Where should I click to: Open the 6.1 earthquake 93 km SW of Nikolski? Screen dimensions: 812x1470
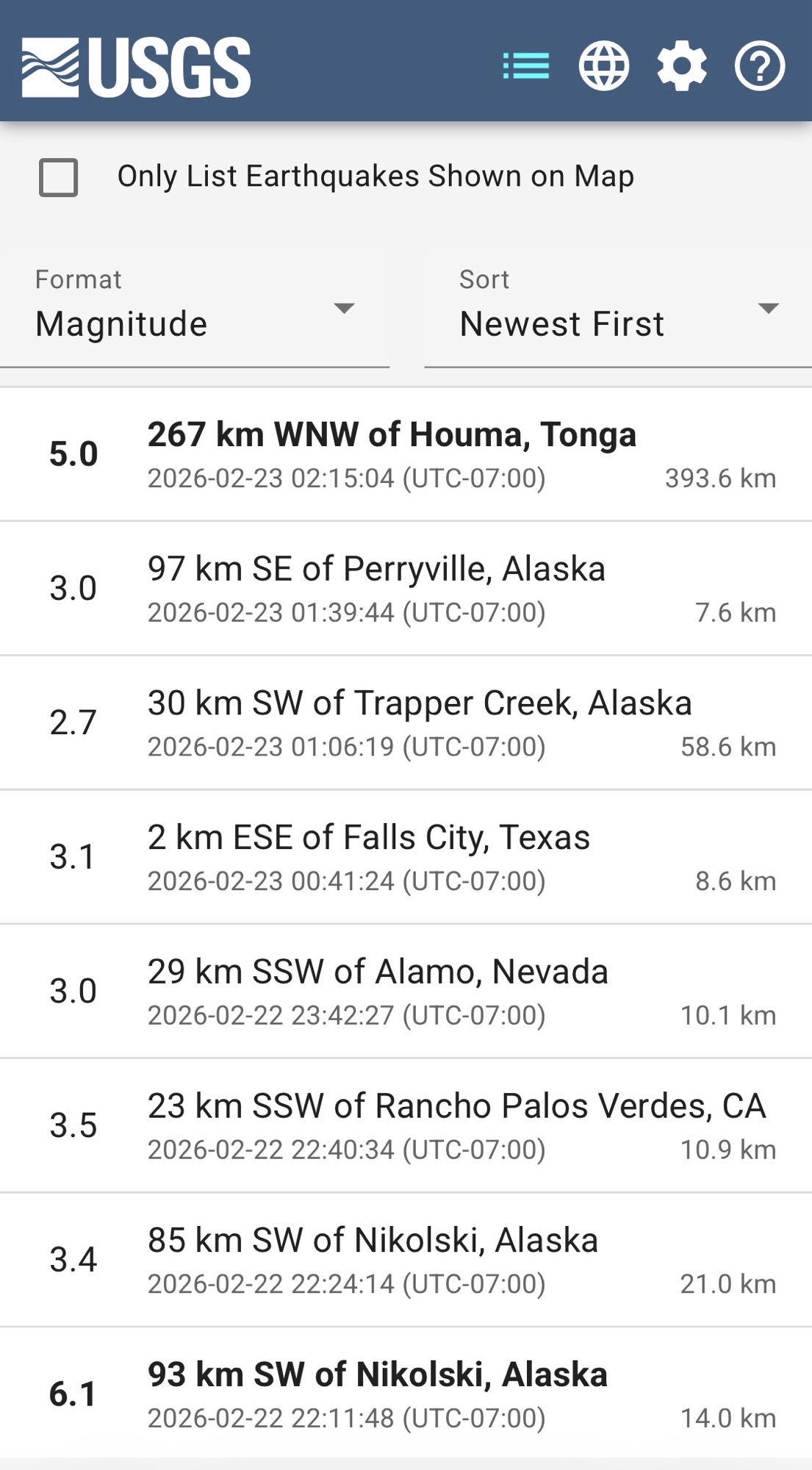tap(406, 1394)
